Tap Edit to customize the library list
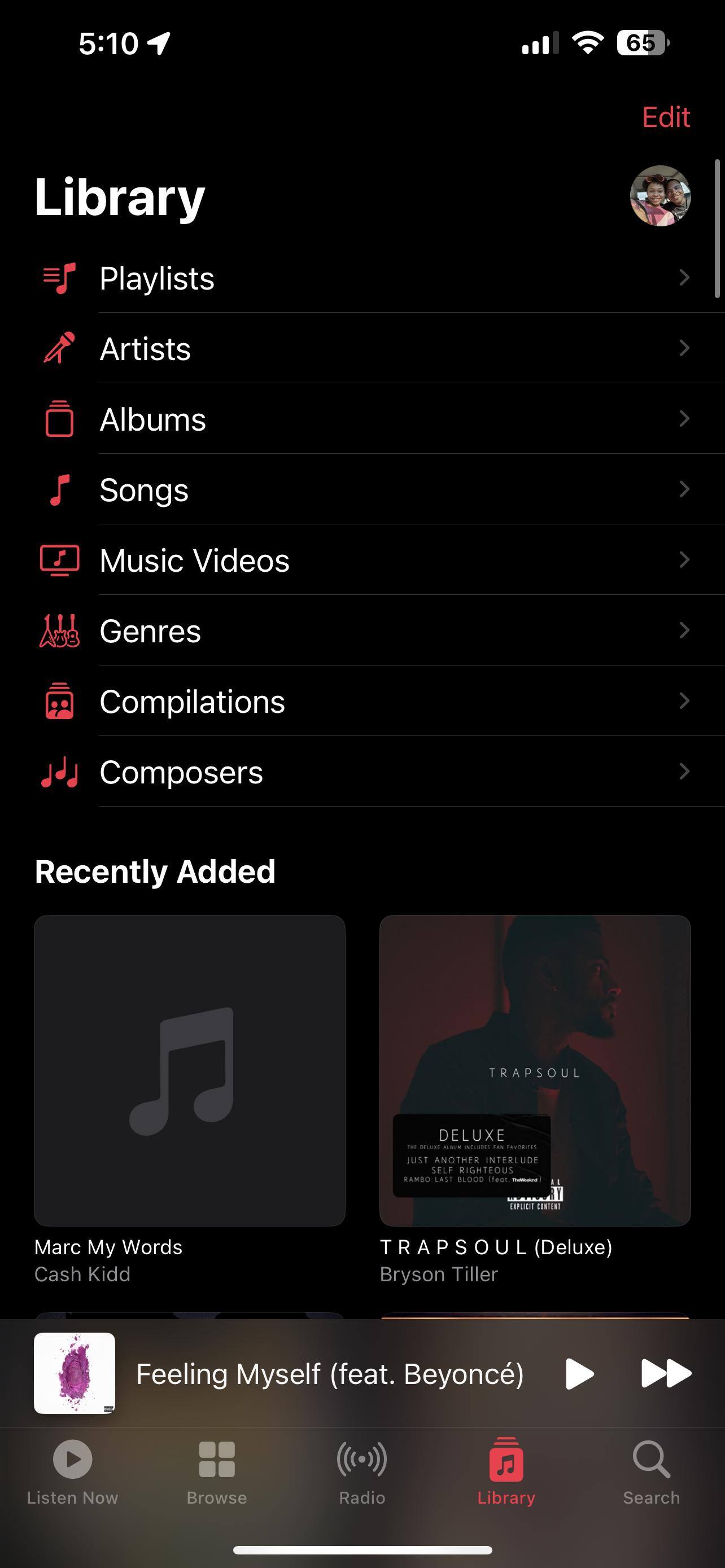Viewport: 725px width, 1568px height. click(665, 117)
